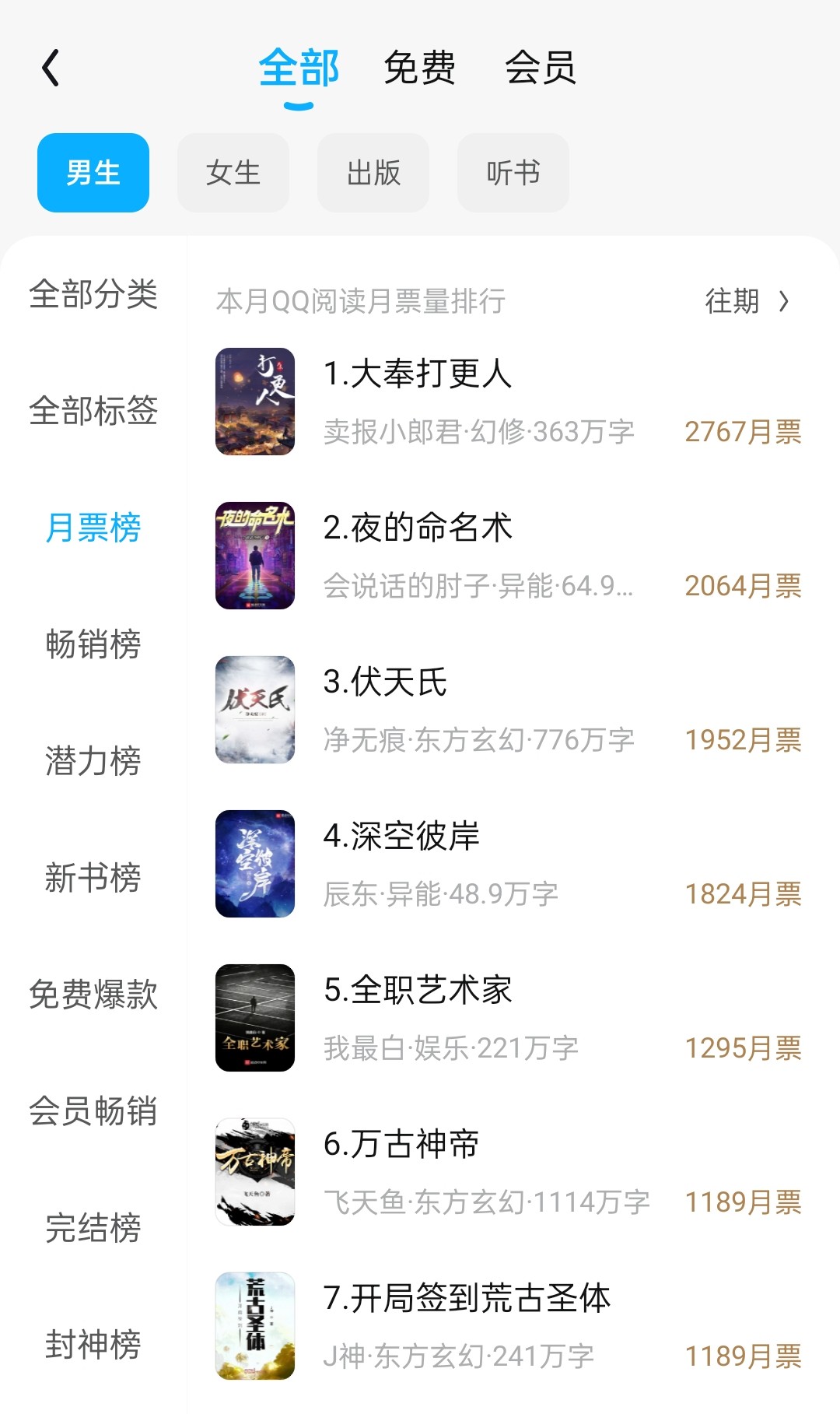Switch to the 新书榜 ranking
The image size is (840, 1414).
point(93,878)
